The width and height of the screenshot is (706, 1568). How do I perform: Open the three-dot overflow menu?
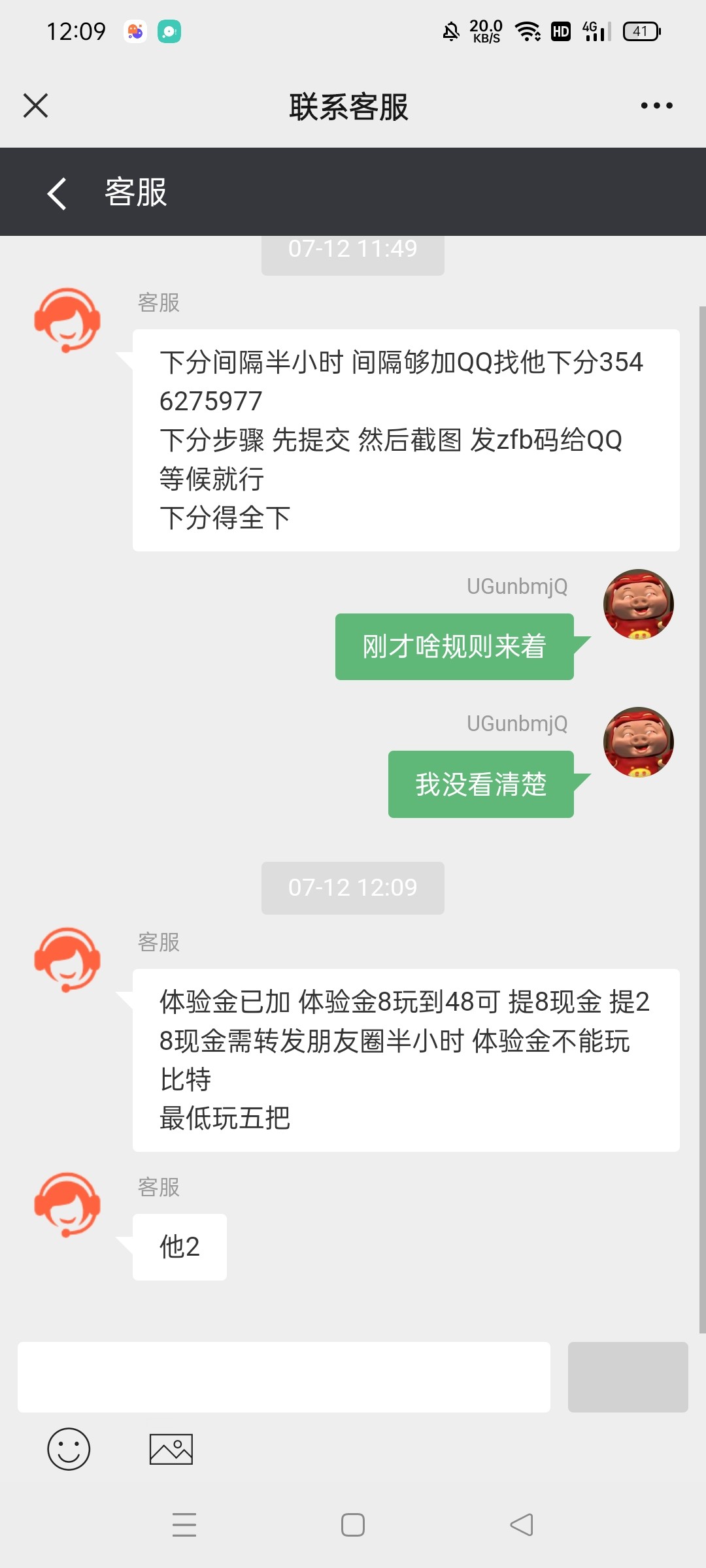coord(656,105)
